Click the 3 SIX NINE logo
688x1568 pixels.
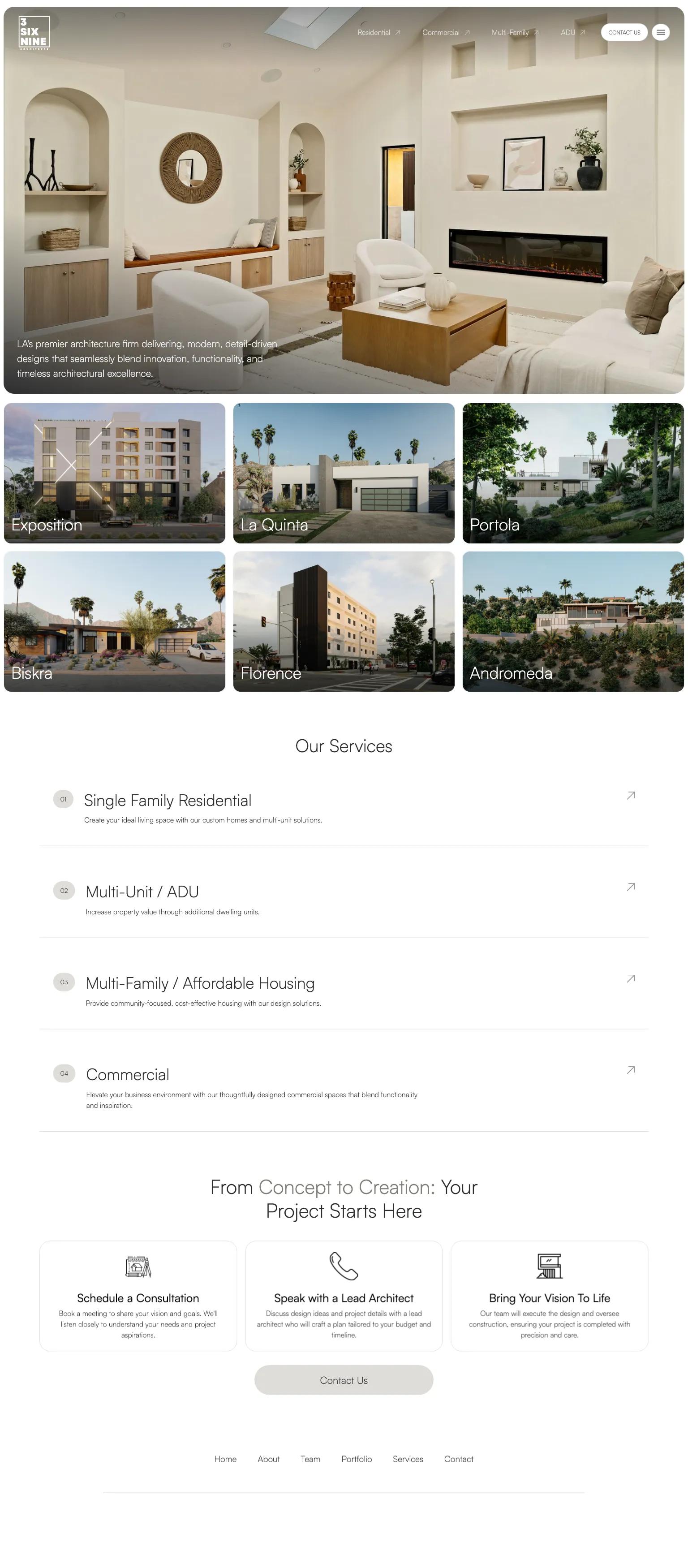pyautogui.click(x=34, y=32)
